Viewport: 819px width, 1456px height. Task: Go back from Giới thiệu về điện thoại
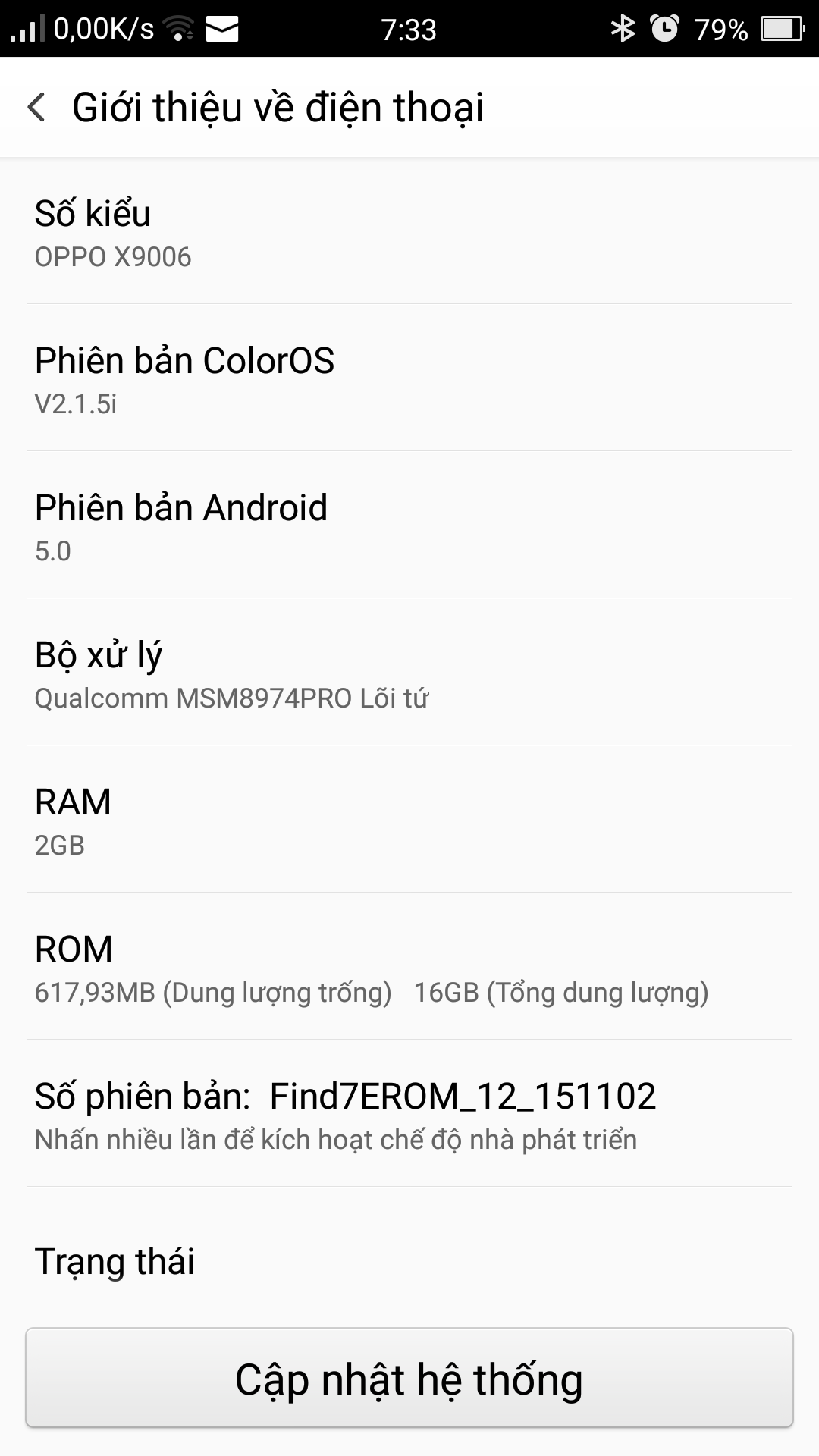click(x=36, y=107)
